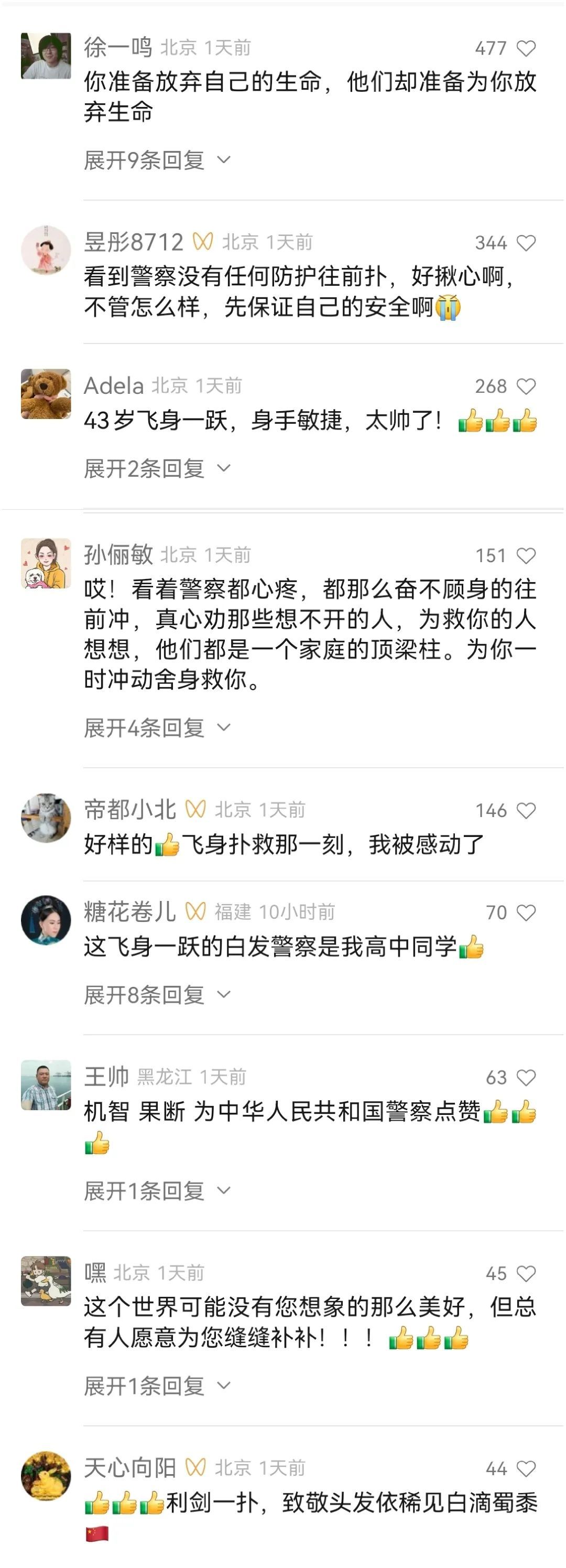Like Adela's comment
The width and height of the screenshot is (566, 1568).
(525, 386)
